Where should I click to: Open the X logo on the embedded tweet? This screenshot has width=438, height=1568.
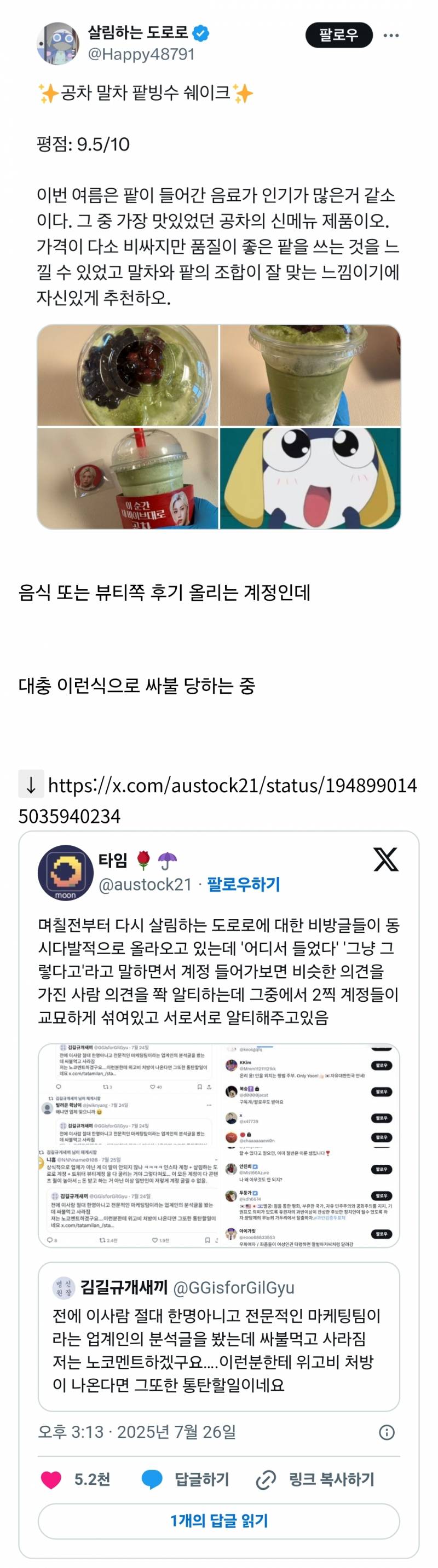click(x=385, y=860)
